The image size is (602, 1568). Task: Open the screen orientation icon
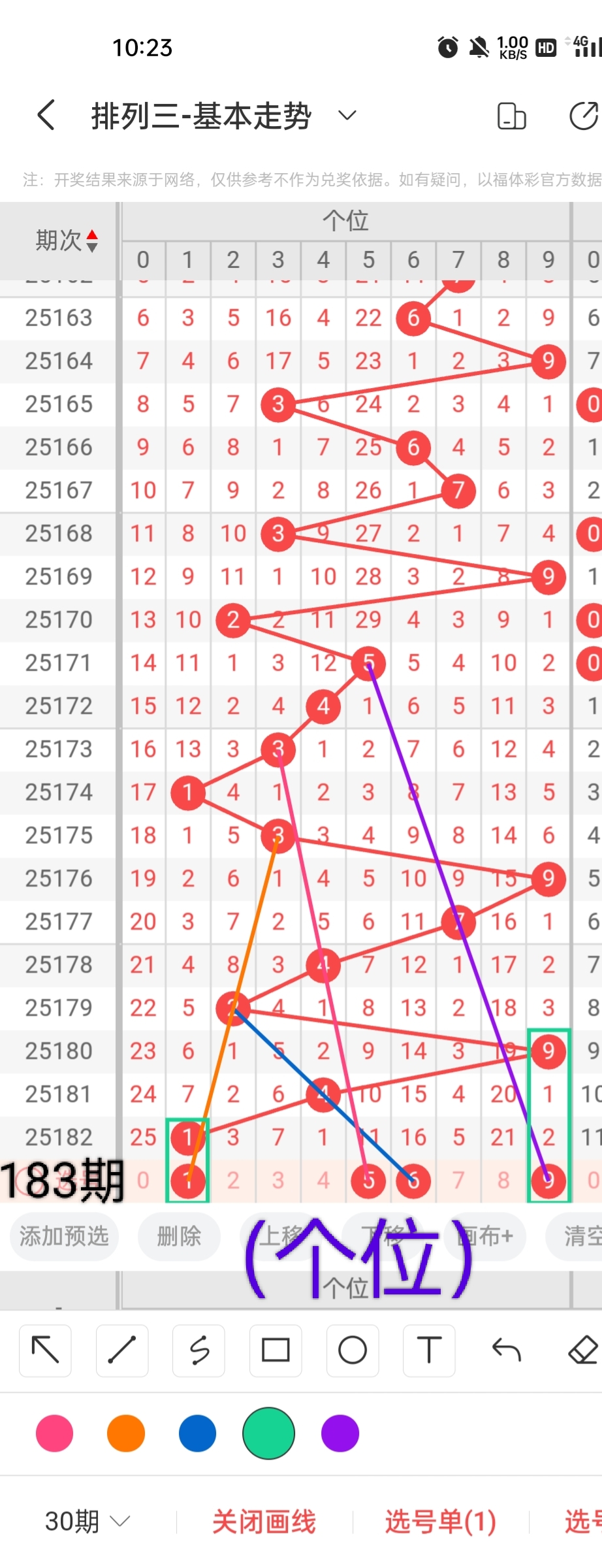511,116
